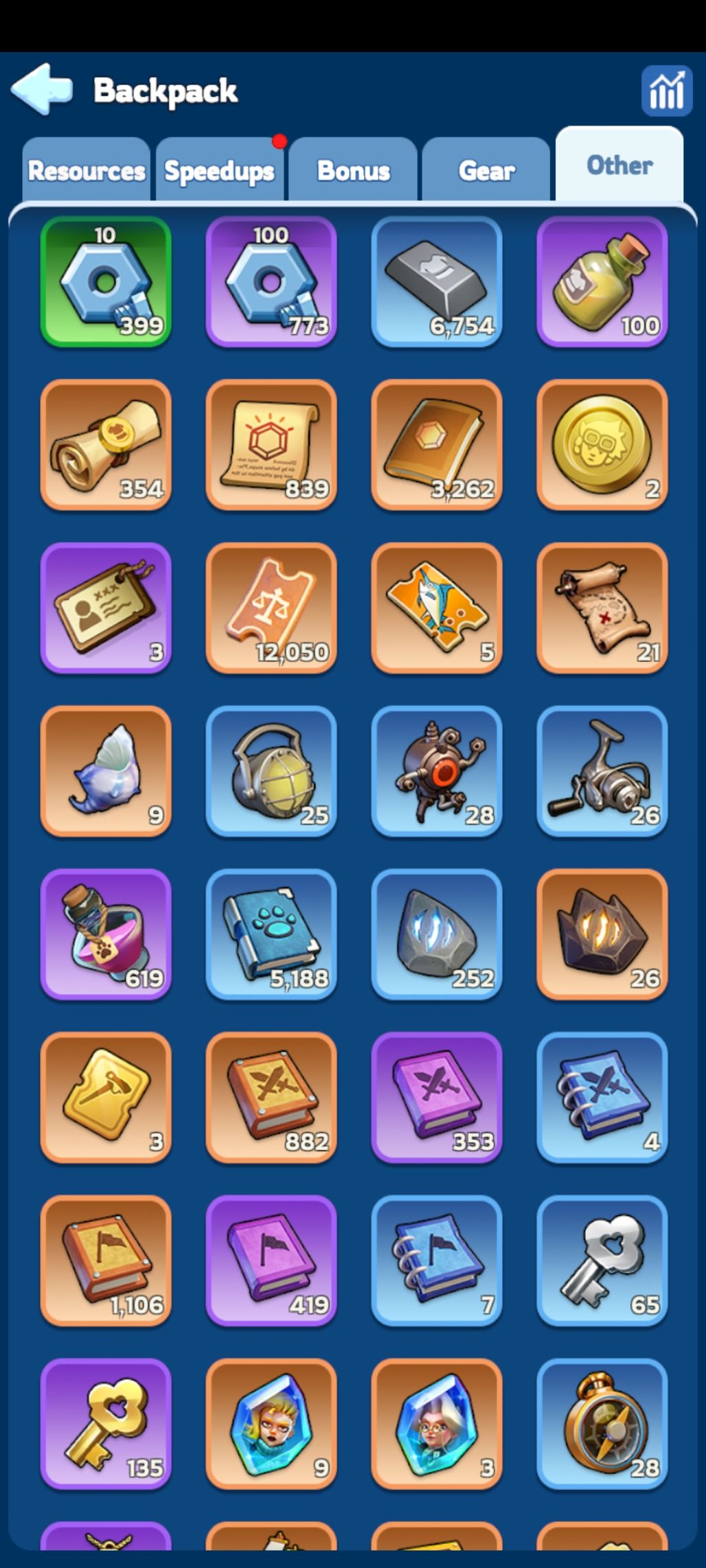Open the orange sword book with 882
The image size is (706, 1568).
pos(271,1097)
